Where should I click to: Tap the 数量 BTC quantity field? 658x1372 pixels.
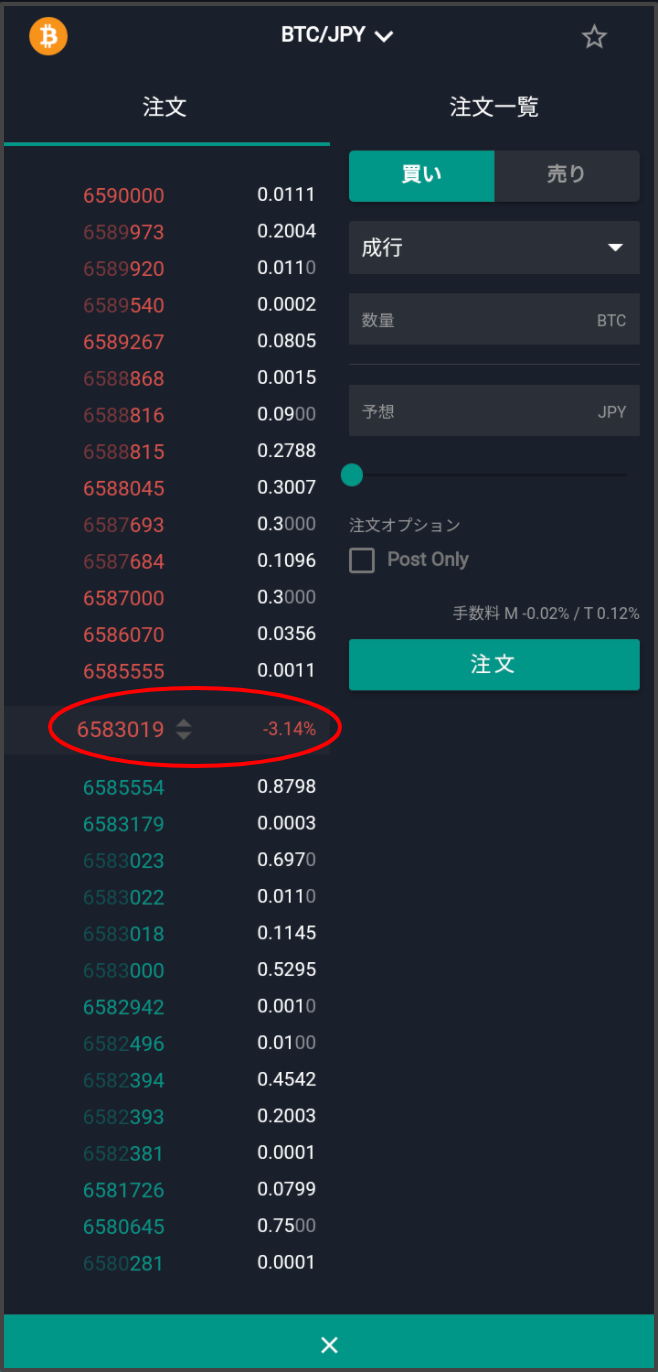pos(494,320)
